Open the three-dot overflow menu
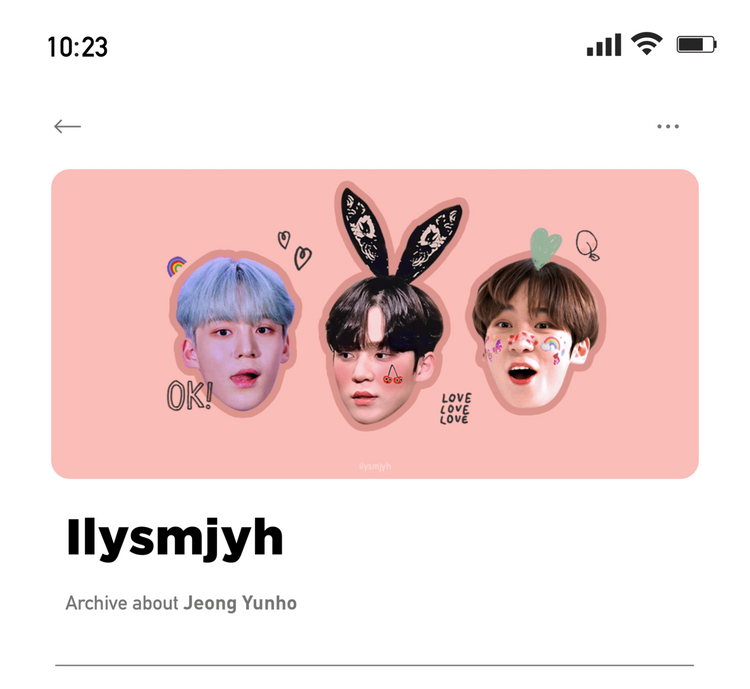750x689 pixels. click(668, 126)
